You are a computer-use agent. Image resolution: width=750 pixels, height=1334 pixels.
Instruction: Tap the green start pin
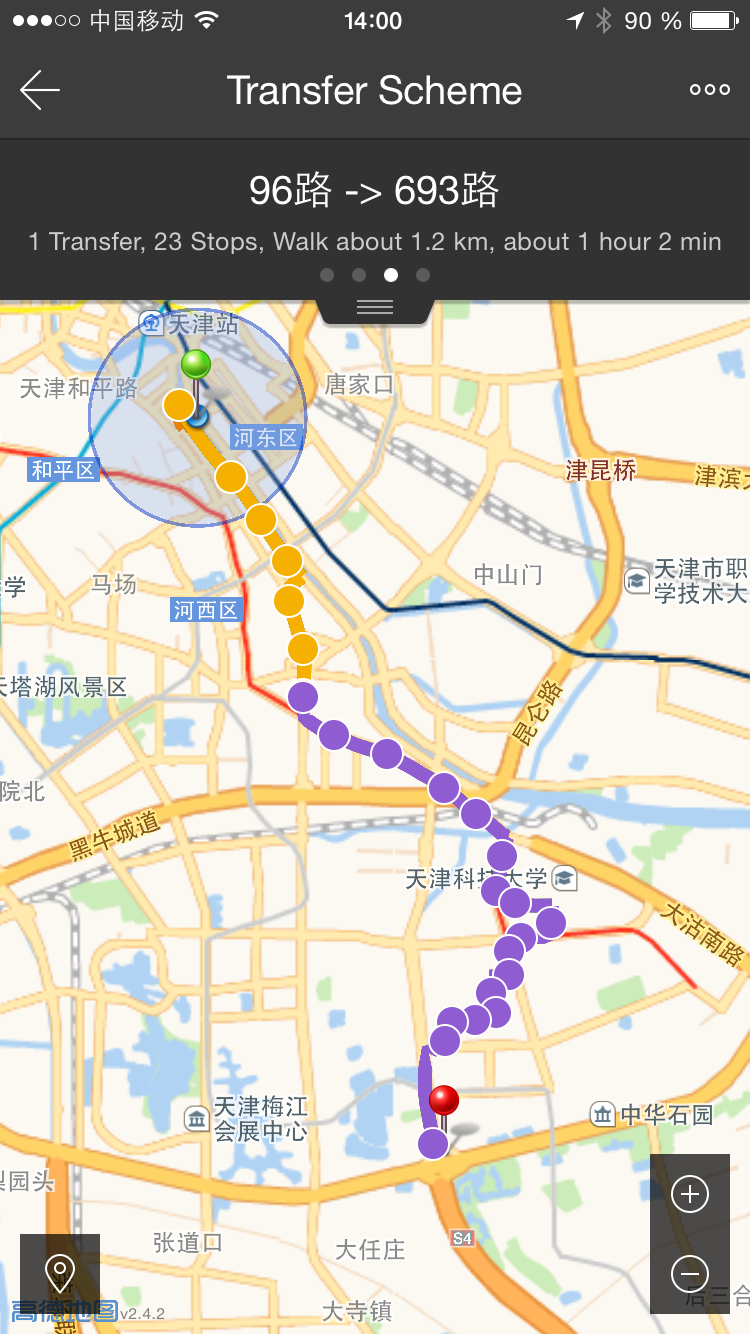pyautogui.click(x=196, y=365)
